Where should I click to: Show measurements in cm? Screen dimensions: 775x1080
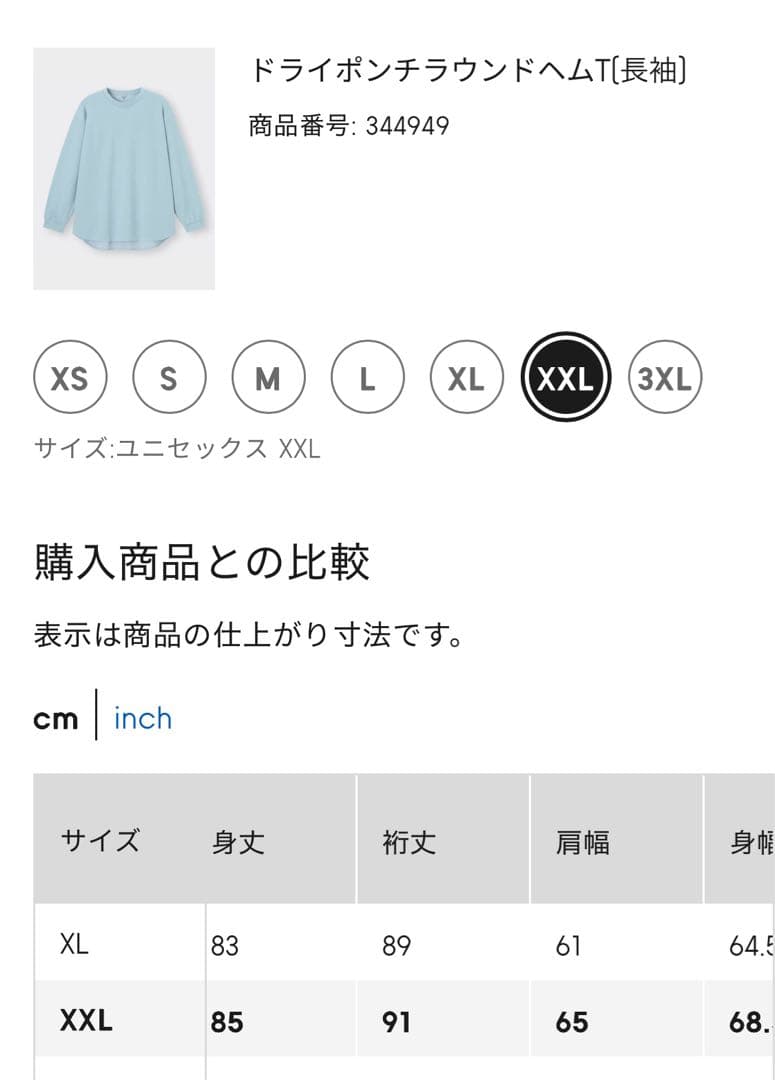pos(55,718)
